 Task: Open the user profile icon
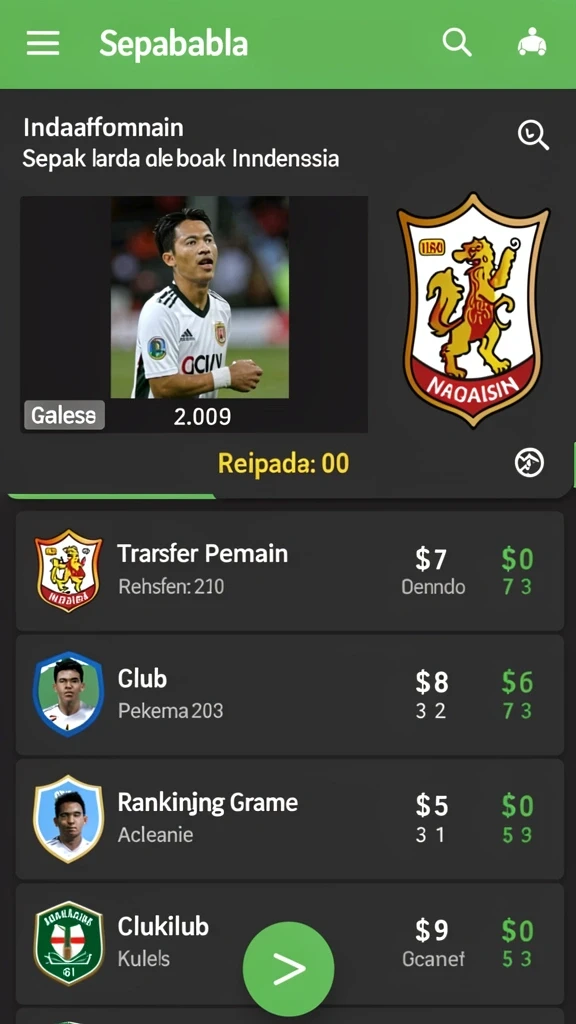532,42
